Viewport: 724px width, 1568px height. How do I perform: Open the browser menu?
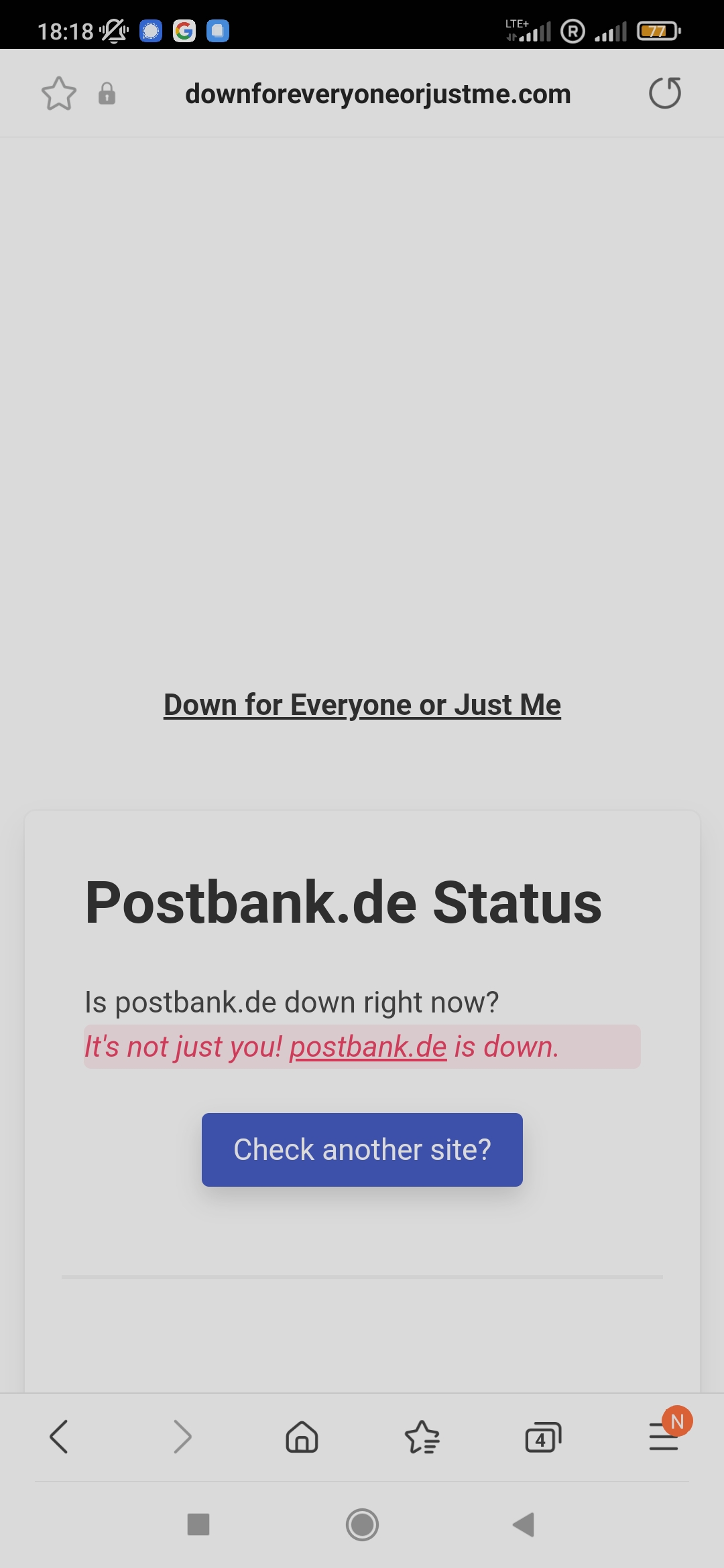pos(664,1437)
